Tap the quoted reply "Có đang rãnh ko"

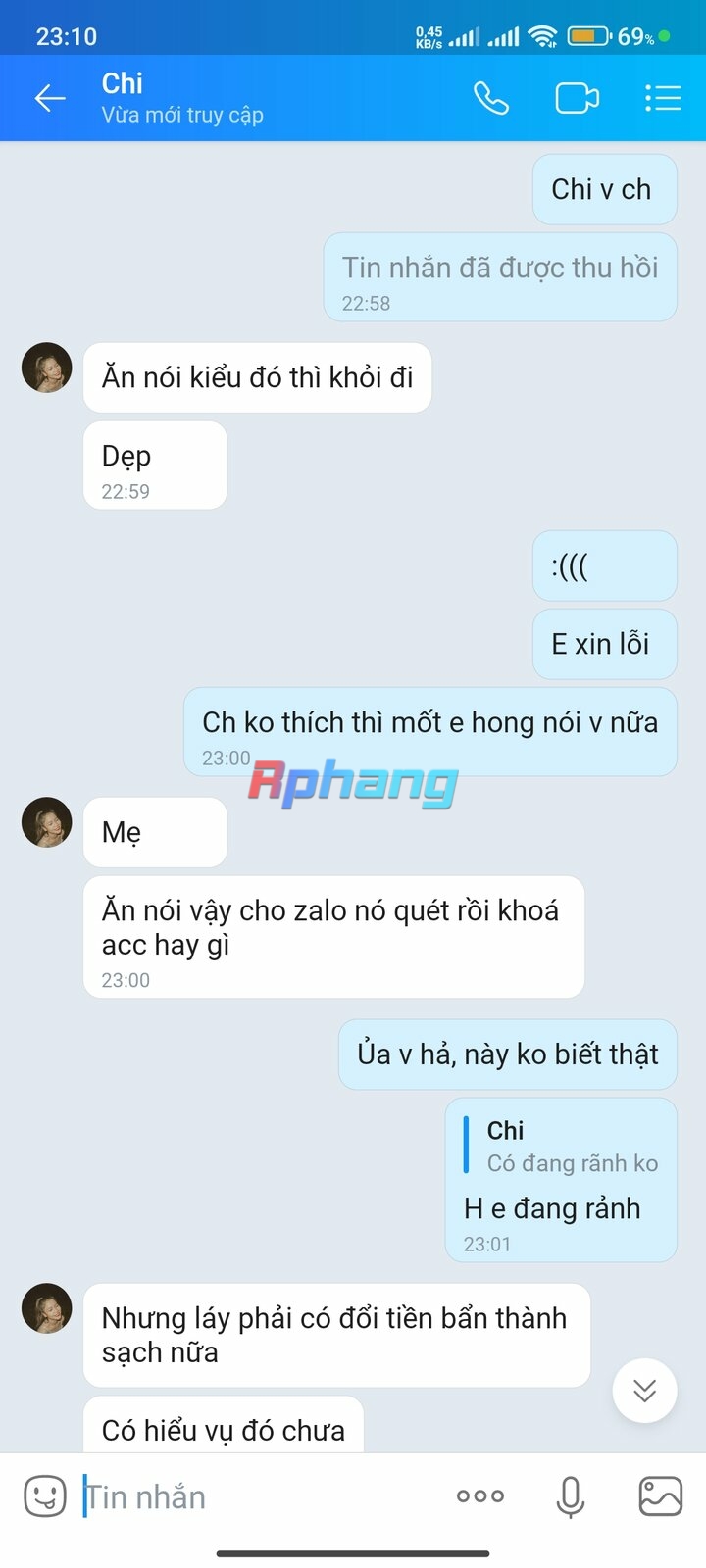[562, 1147]
